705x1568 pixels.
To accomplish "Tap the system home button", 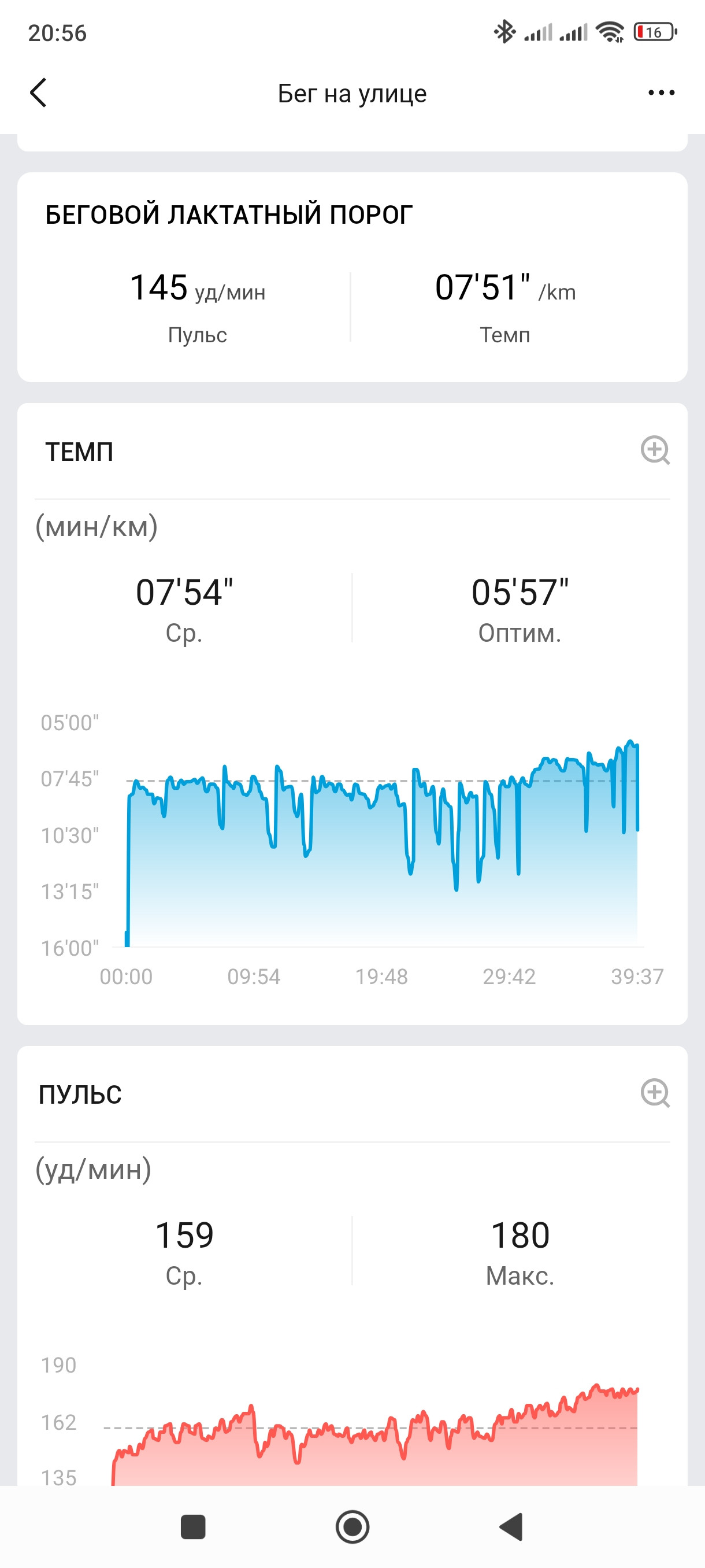I will [352, 1526].
